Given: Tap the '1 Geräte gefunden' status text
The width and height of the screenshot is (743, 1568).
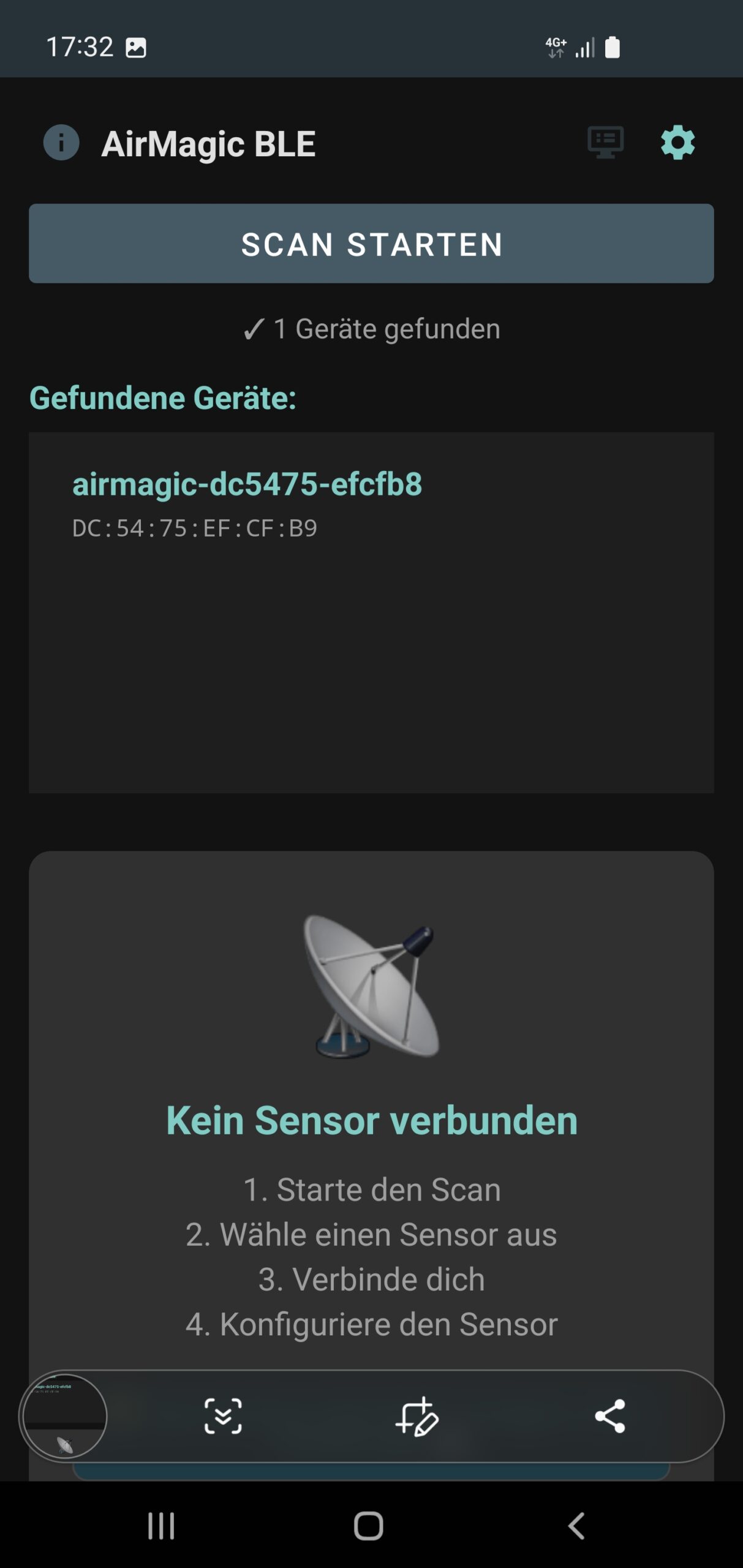Looking at the screenshot, I should [x=371, y=329].
